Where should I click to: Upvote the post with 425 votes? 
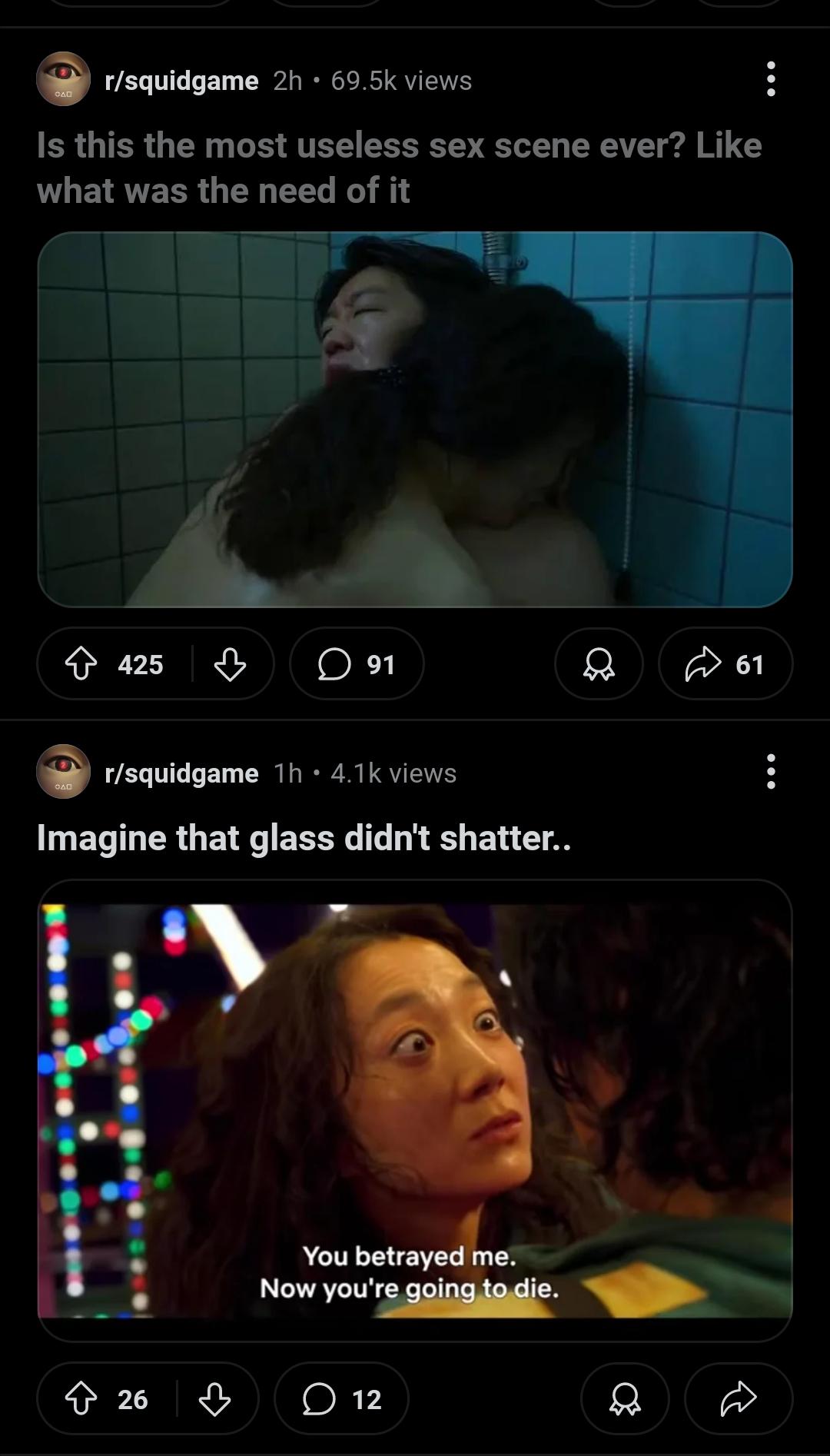coord(82,664)
